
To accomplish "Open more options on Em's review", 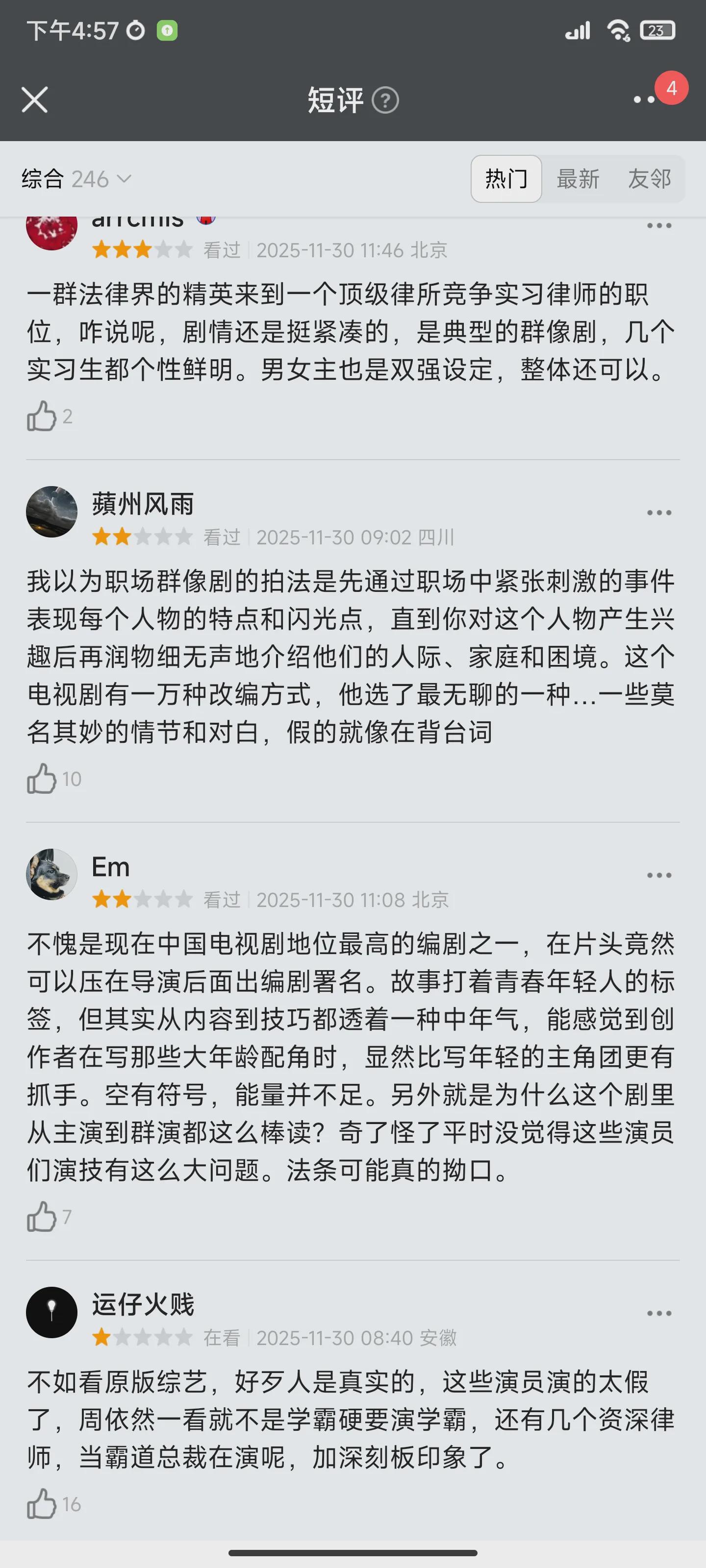I will pyautogui.click(x=658, y=875).
